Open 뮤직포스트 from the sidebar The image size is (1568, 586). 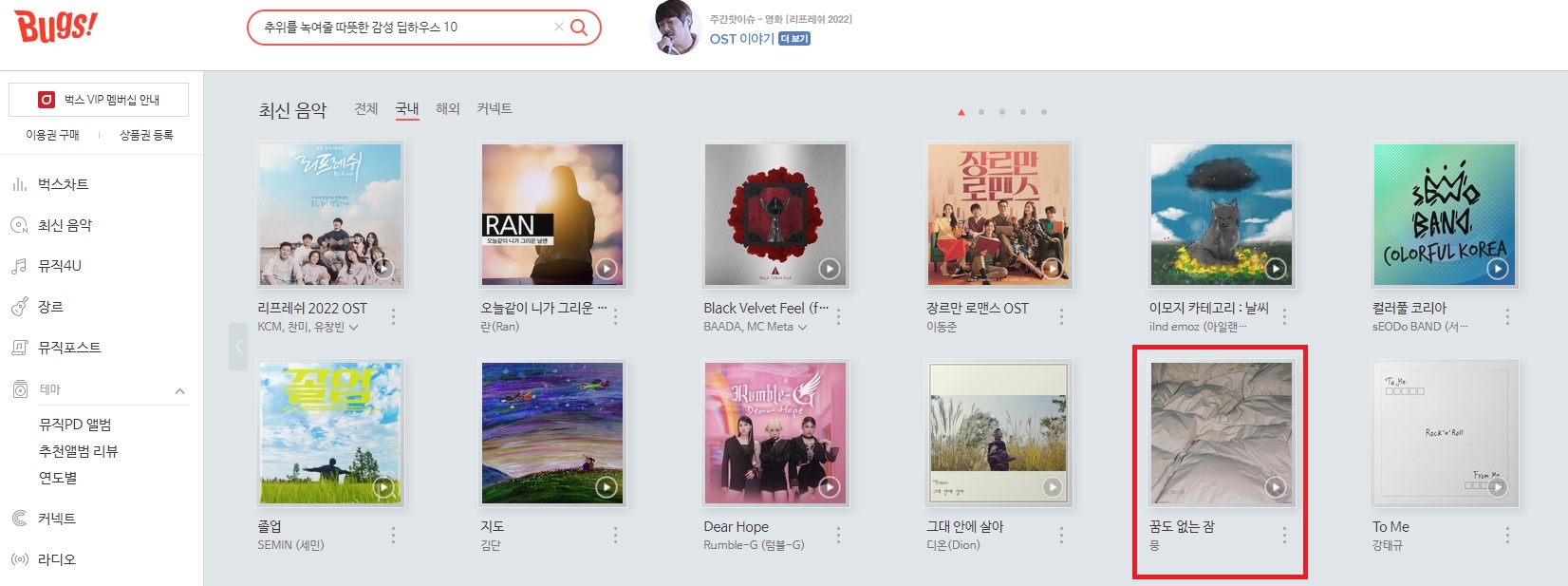pos(68,348)
